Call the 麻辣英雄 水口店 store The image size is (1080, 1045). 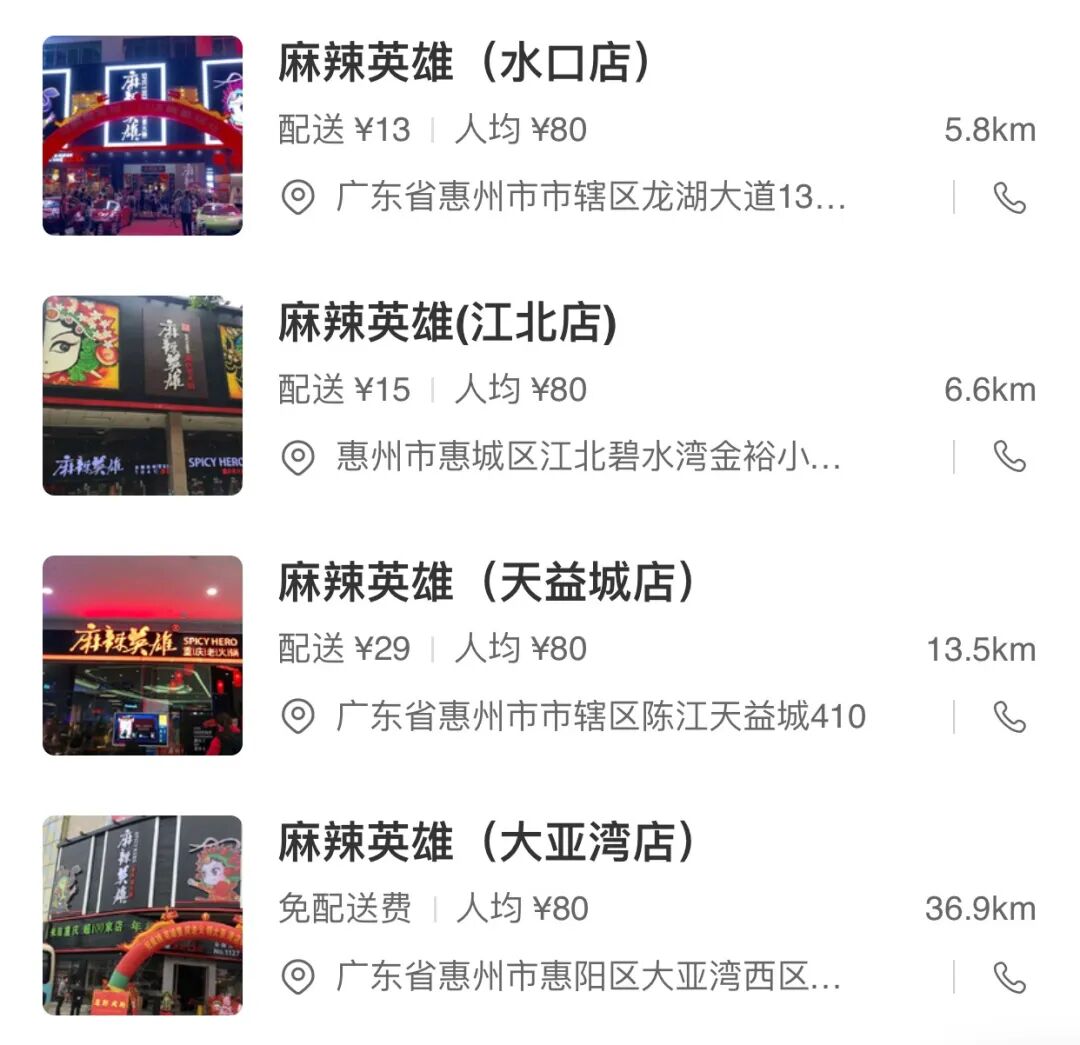(1009, 198)
